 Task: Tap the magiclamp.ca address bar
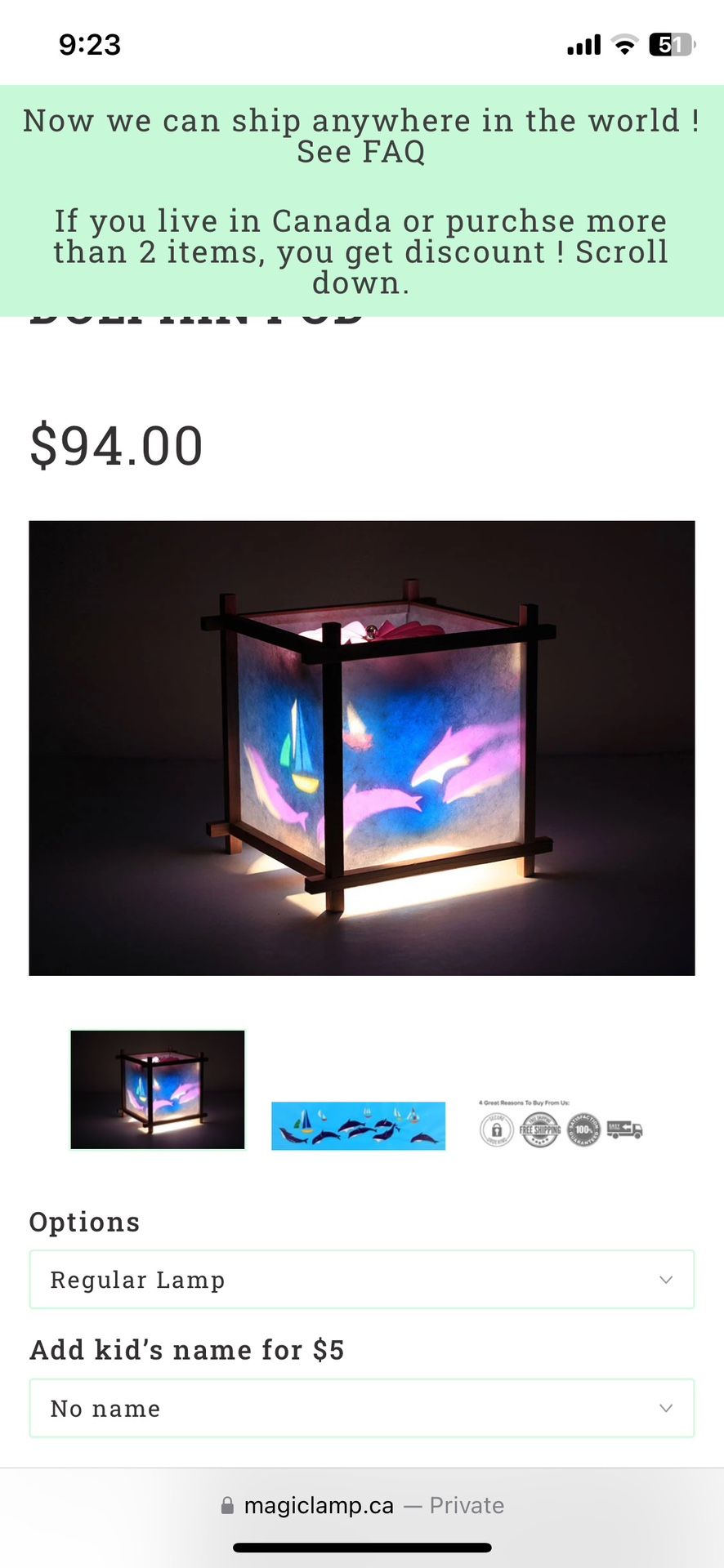point(362,1505)
